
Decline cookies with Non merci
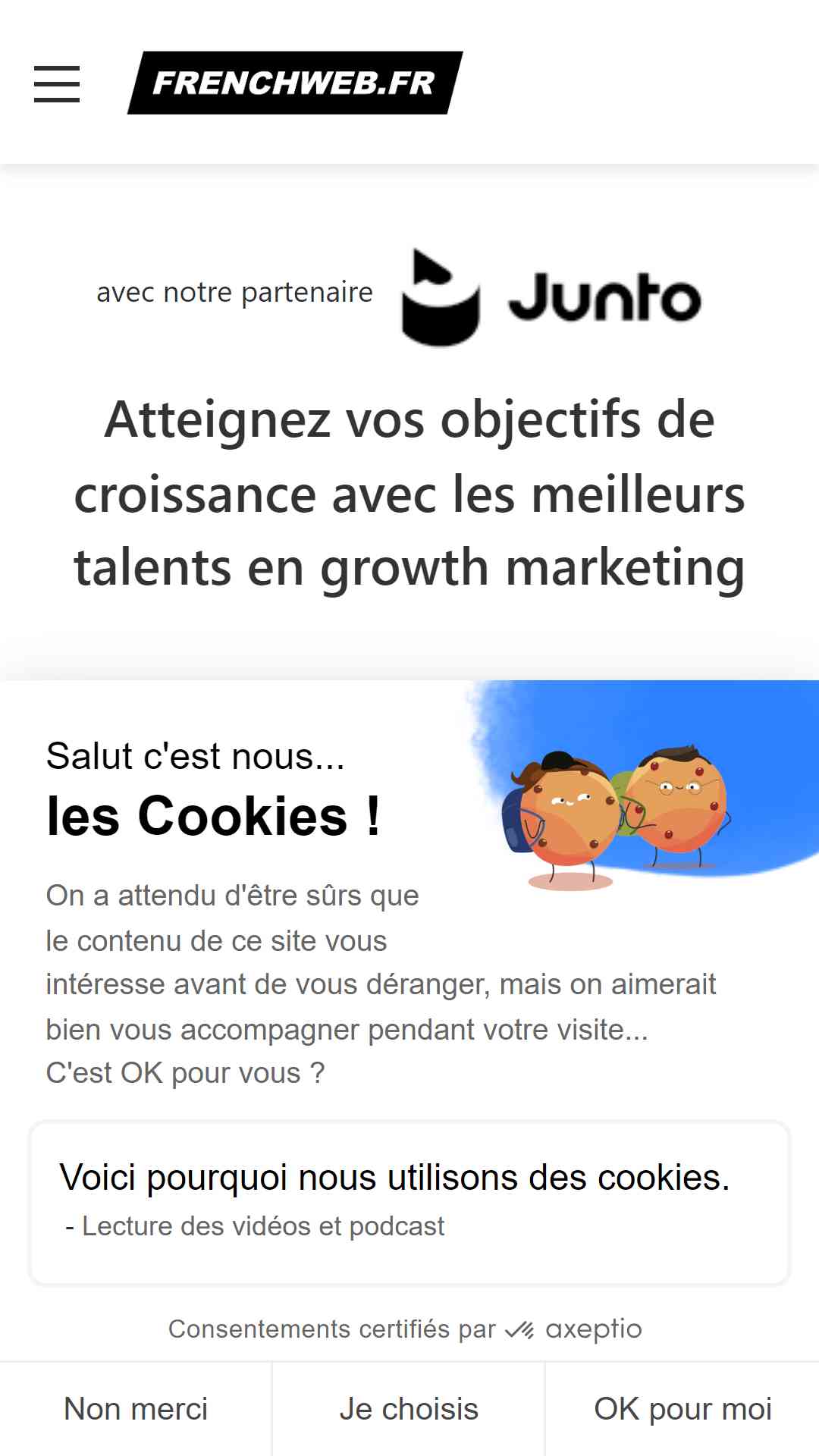click(x=136, y=1409)
